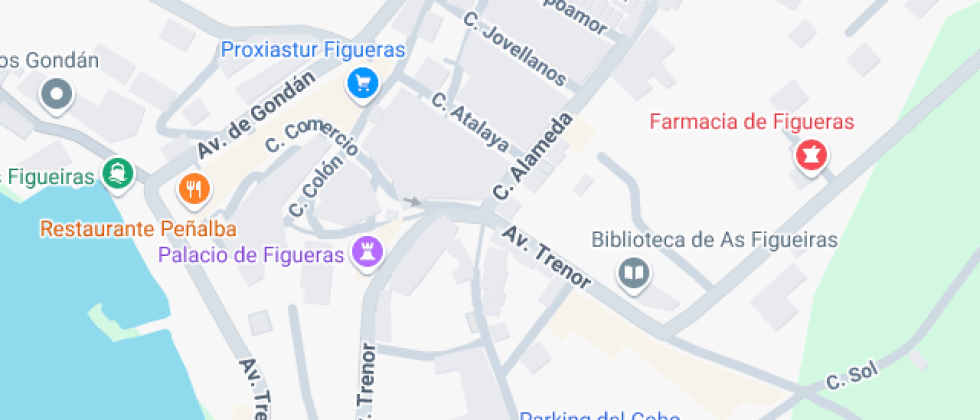Select the Farmacia de Figueras pin
The image size is (980, 420).
811,155
